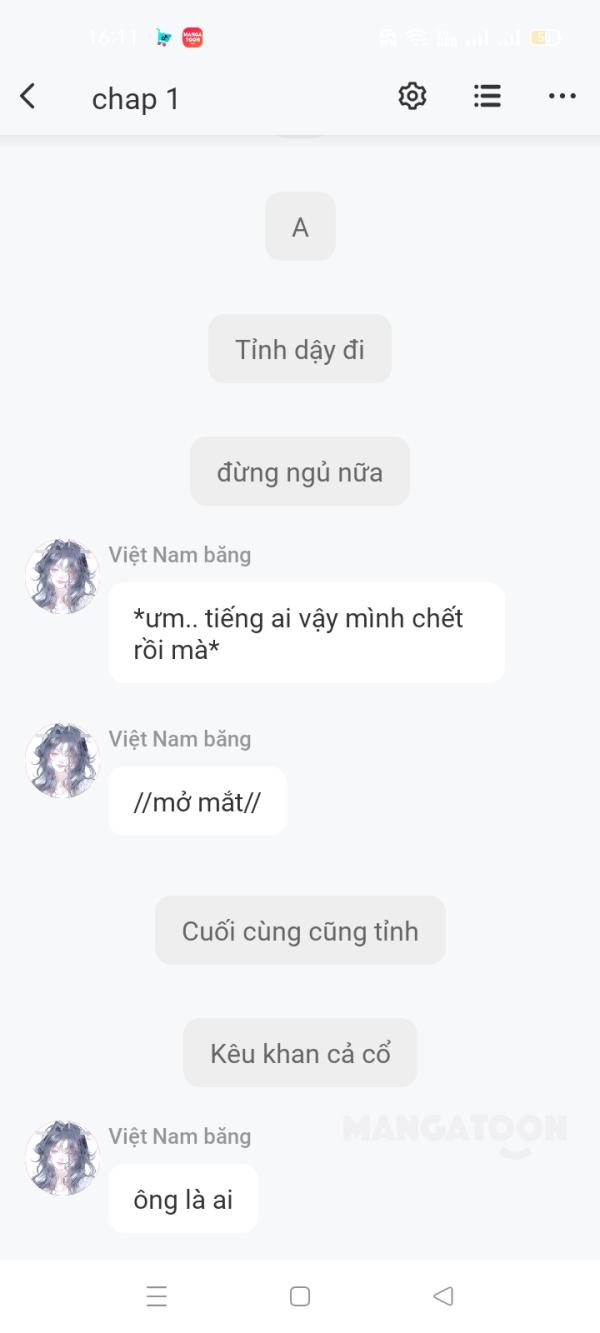Image resolution: width=600 pixels, height=1333 pixels.
Task: Open the system recent apps menu
Action: pyautogui.click(x=157, y=1296)
